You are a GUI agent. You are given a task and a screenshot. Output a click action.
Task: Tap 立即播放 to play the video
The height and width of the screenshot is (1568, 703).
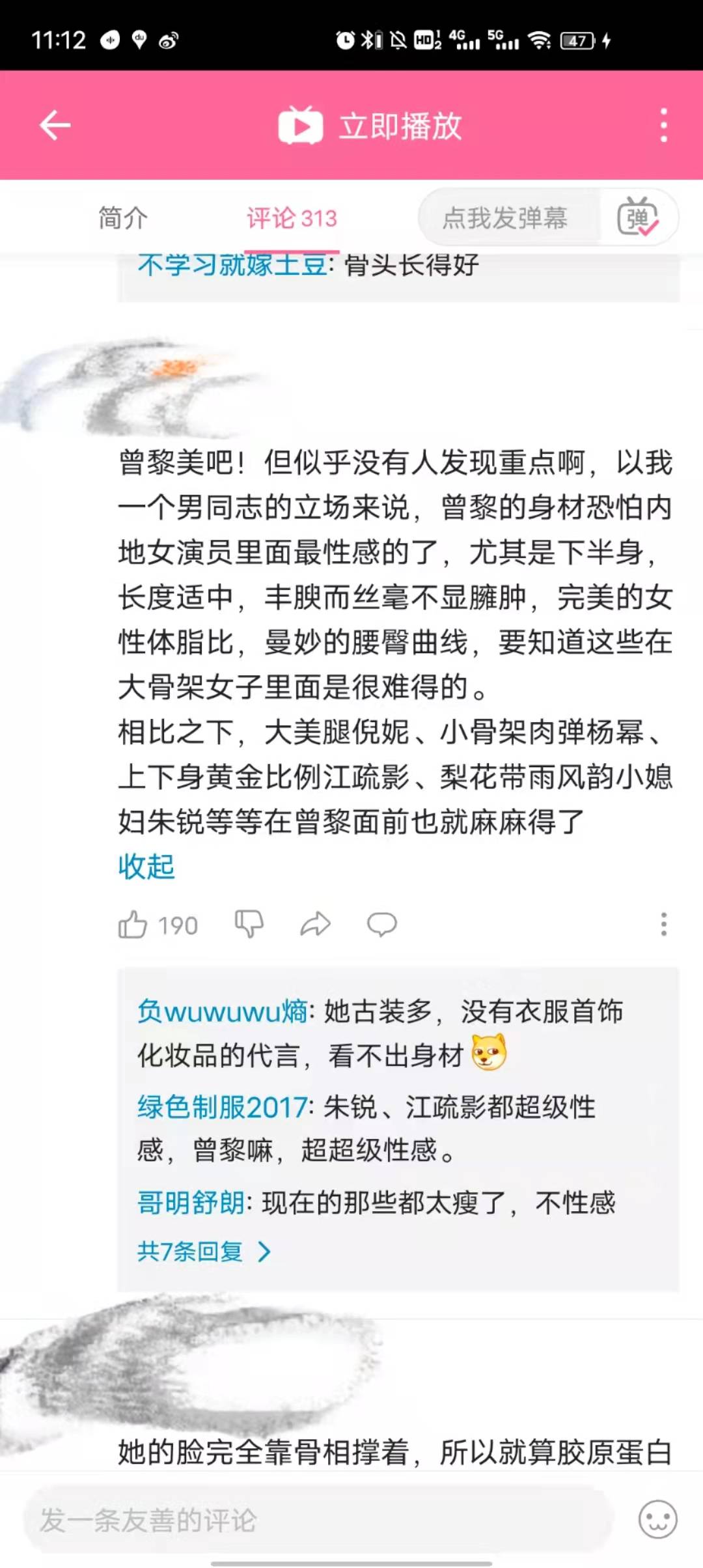click(370, 126)
